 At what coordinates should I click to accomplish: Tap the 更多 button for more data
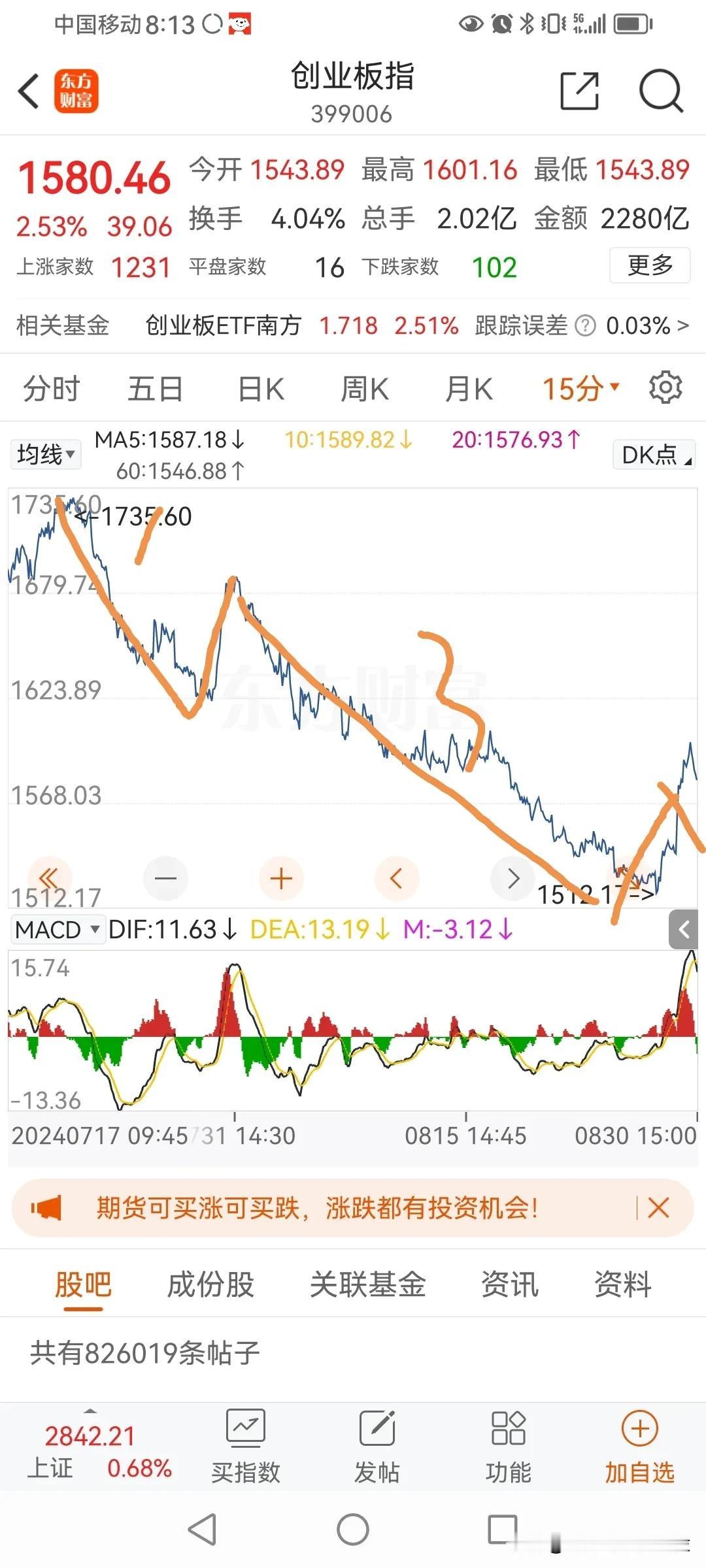coord(649,265)
